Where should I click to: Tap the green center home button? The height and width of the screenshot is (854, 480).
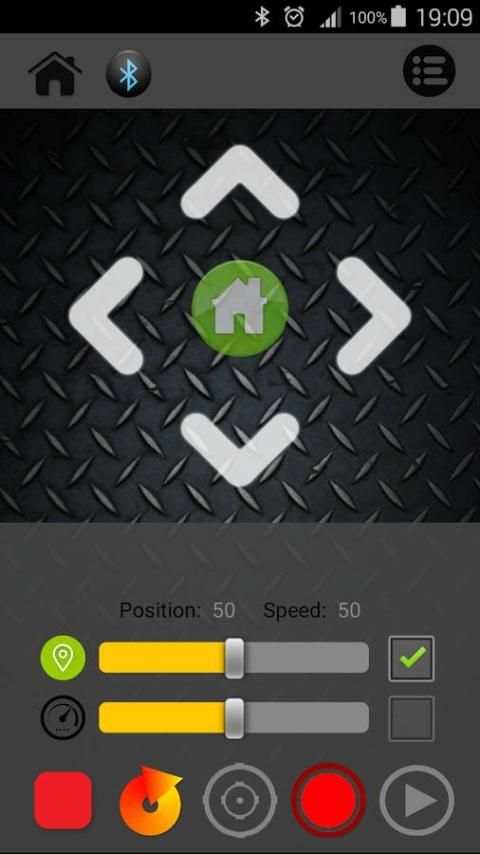tap(240, 309)
